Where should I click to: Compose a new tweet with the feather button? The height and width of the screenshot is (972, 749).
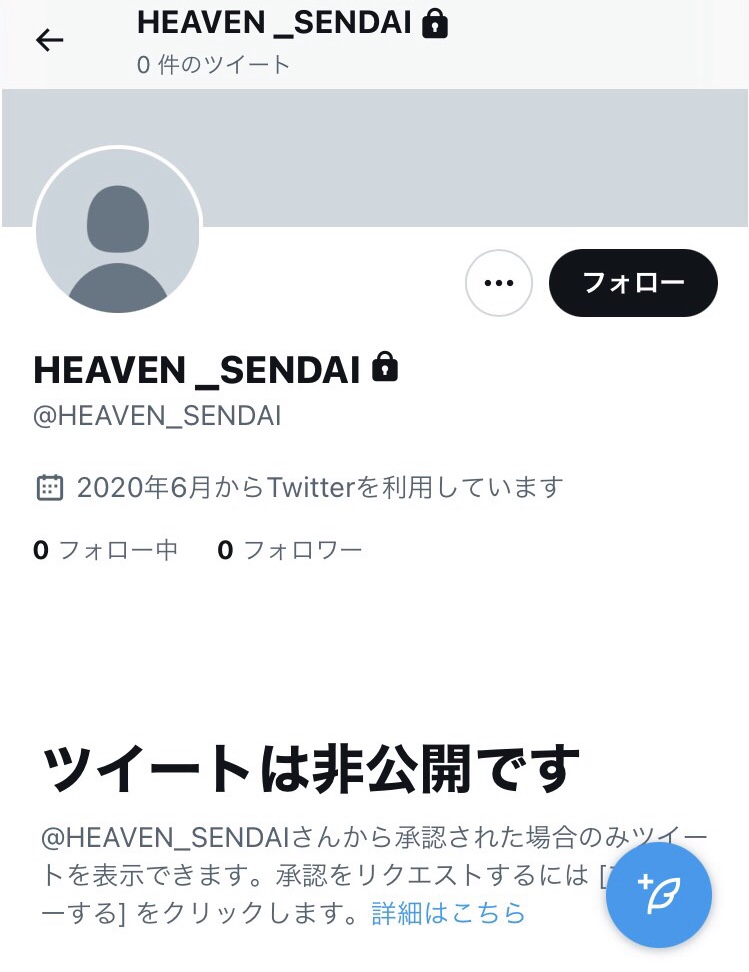tap(659, 895)
